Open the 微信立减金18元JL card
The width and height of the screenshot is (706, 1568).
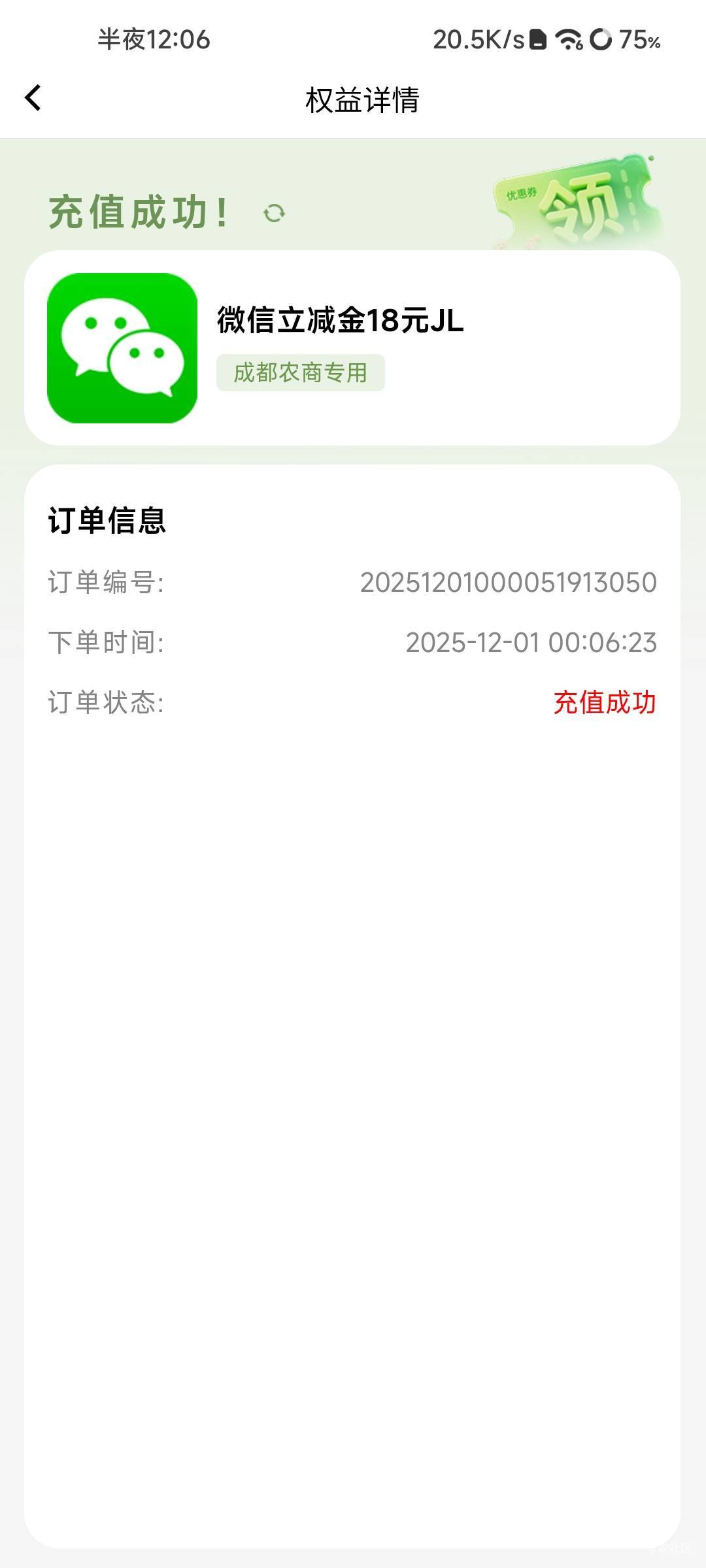(x=352, y=348)
